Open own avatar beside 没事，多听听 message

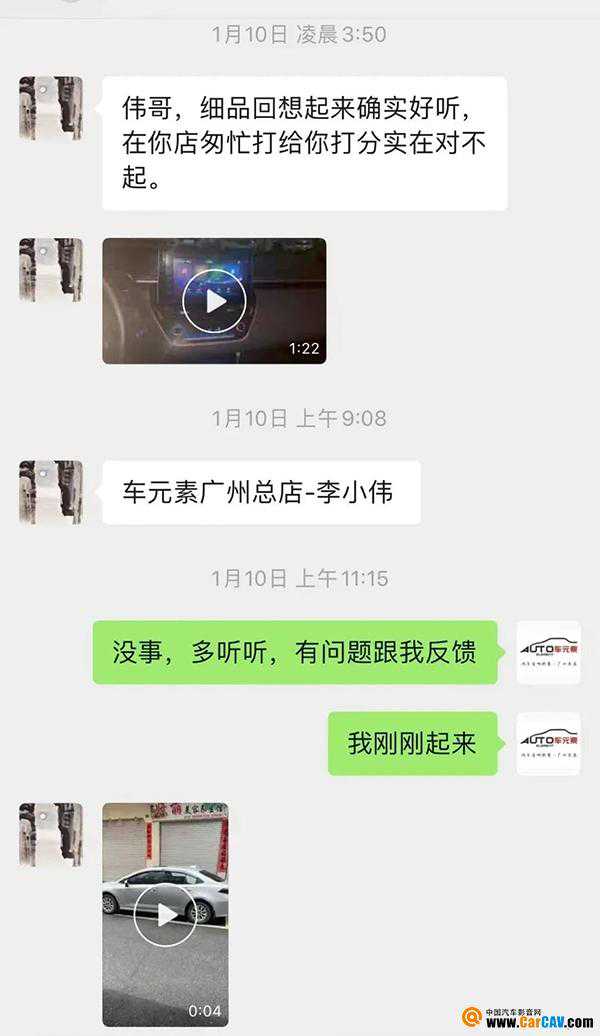coord(548,652)
